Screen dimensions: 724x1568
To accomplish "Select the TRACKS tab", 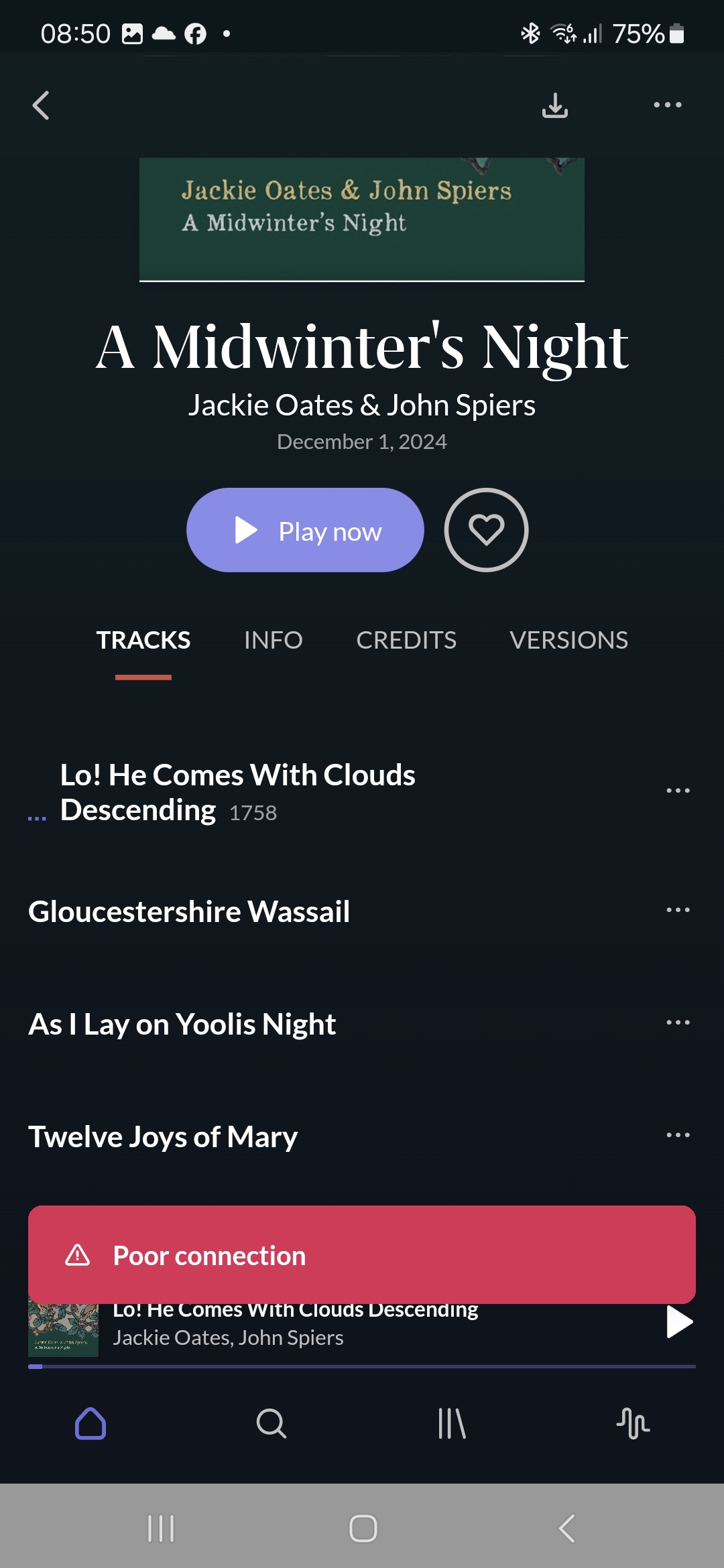I will click(x=143, y=640).
